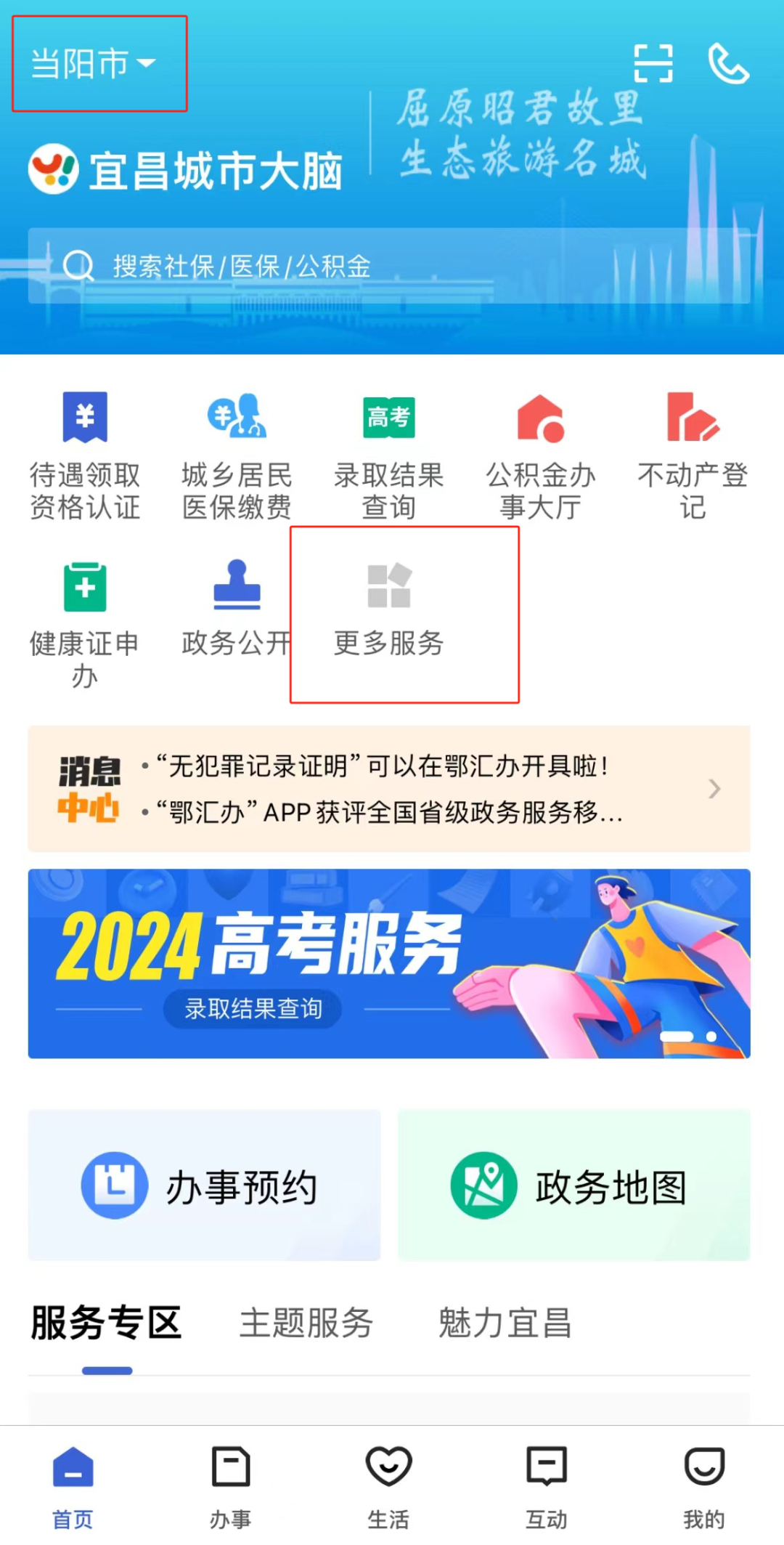This screenshot has height=1545, width=784.
Task: Open 办事预约 card
Action: point(204,1185)
